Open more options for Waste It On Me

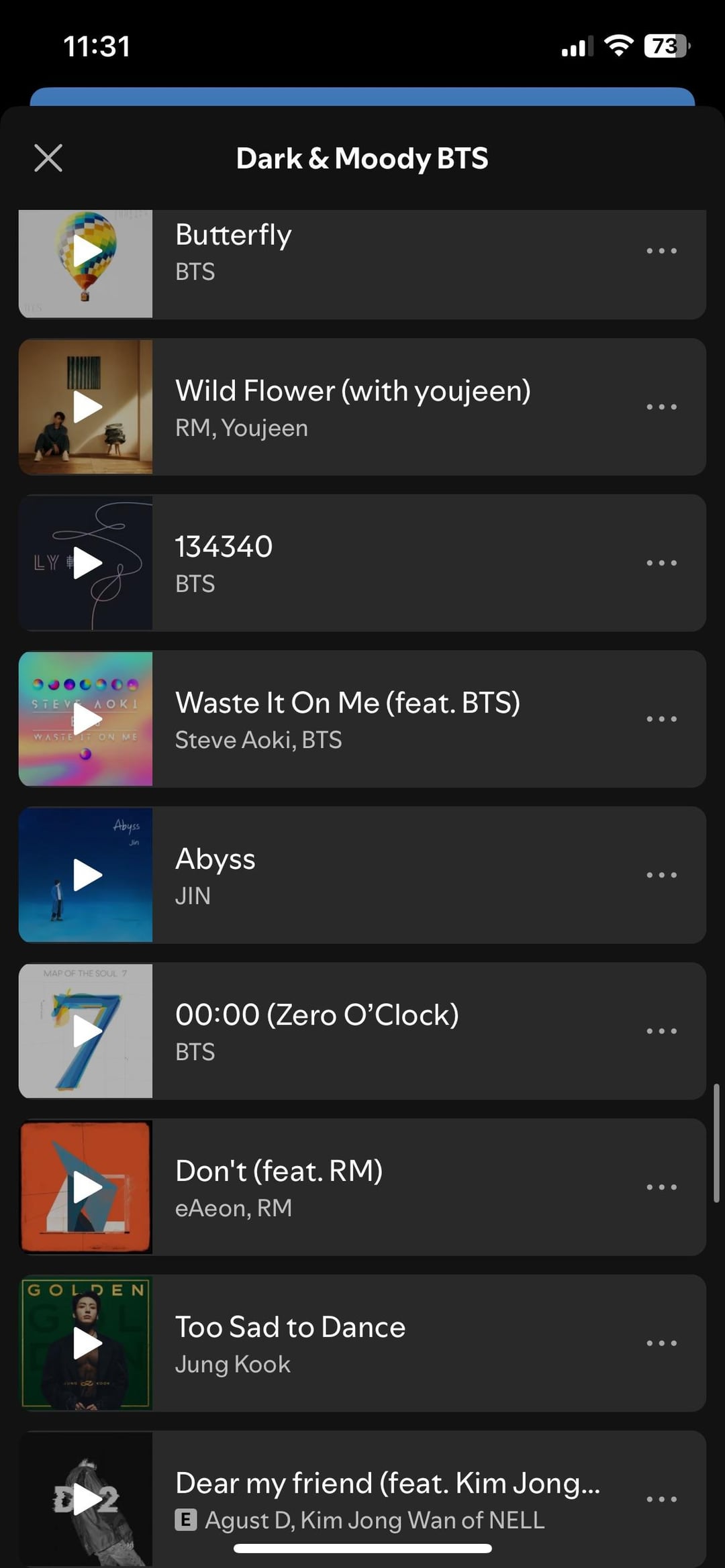pos(661,719)
